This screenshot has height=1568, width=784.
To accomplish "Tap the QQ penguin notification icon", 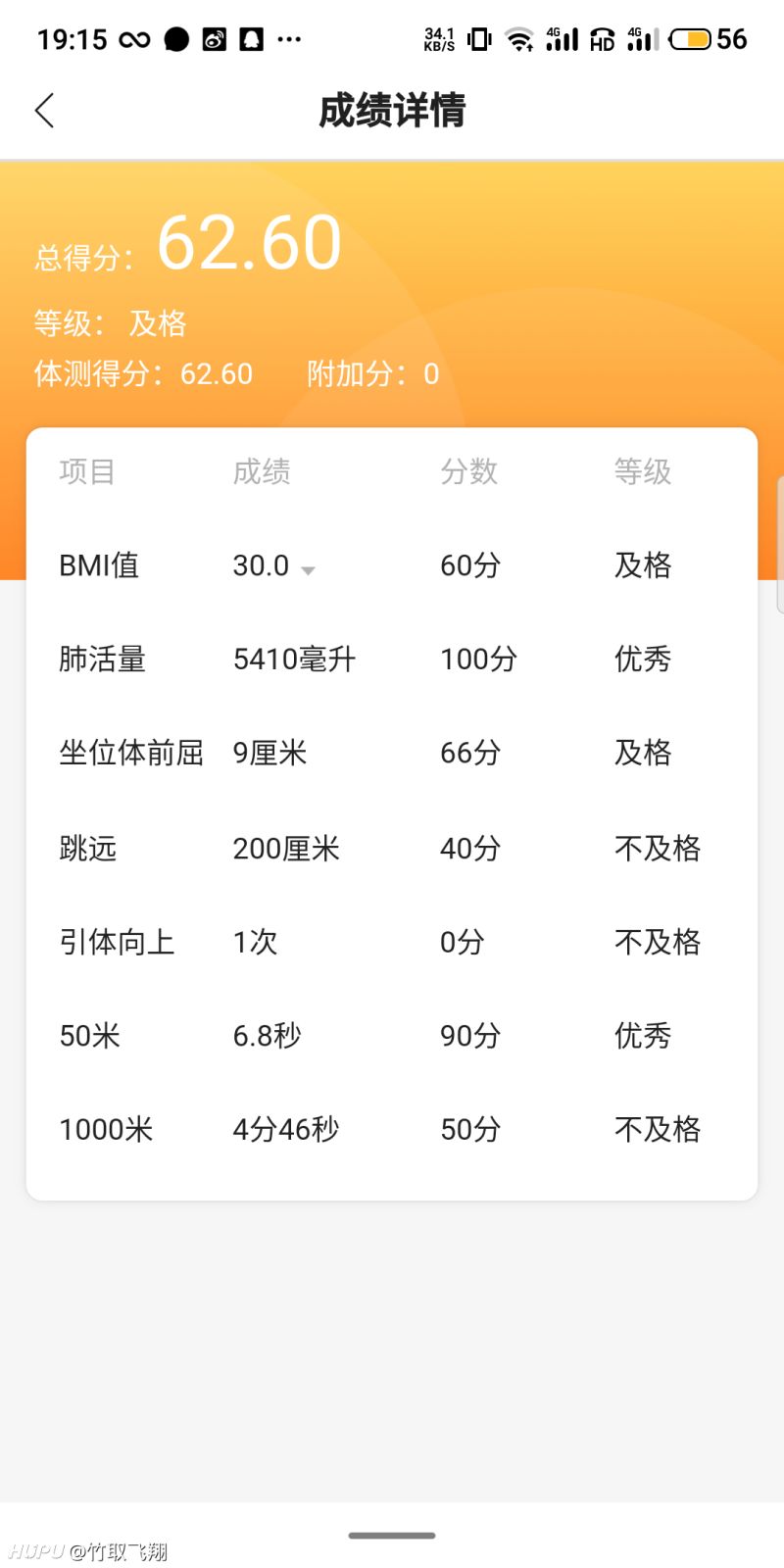I will [x=253, y=39].
